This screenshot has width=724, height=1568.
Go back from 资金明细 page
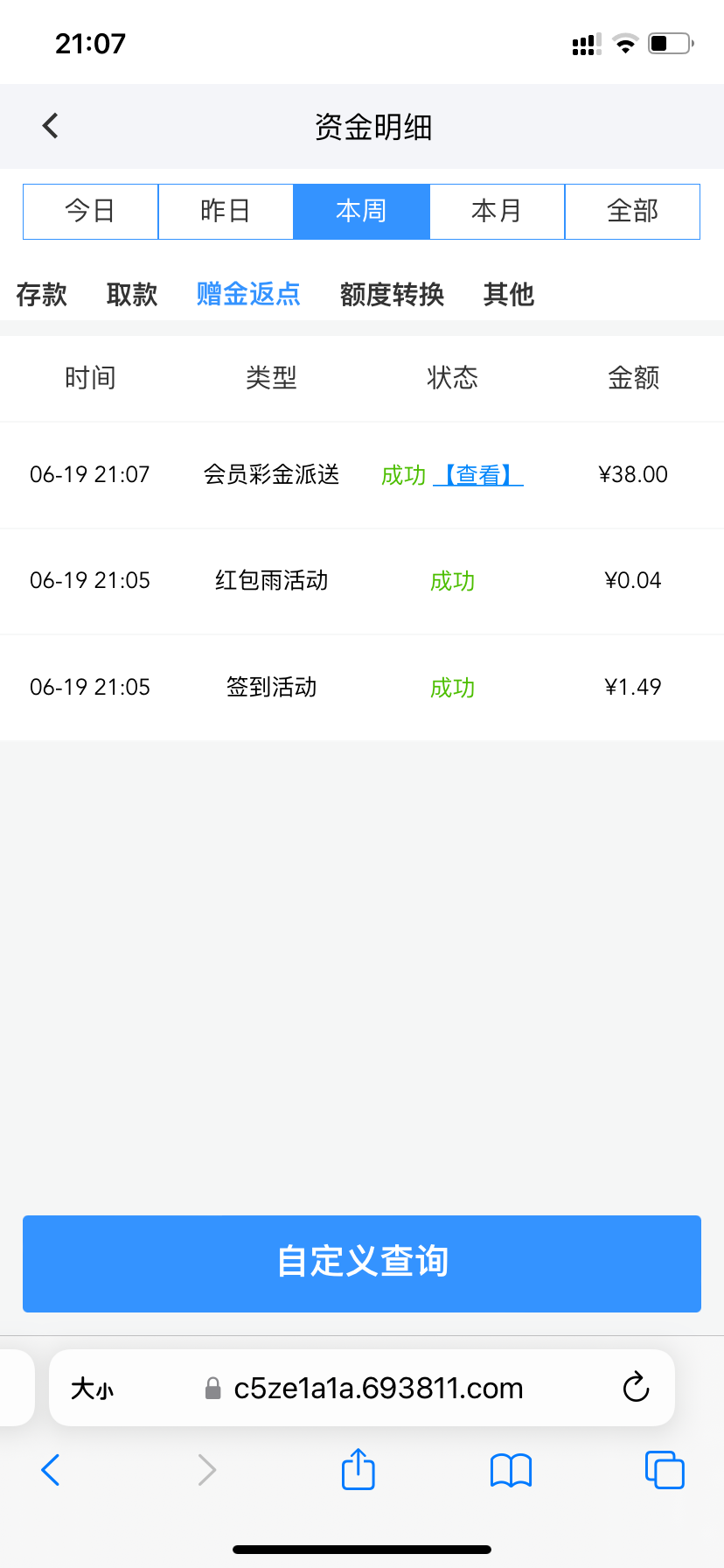click(x=51, y=126)
